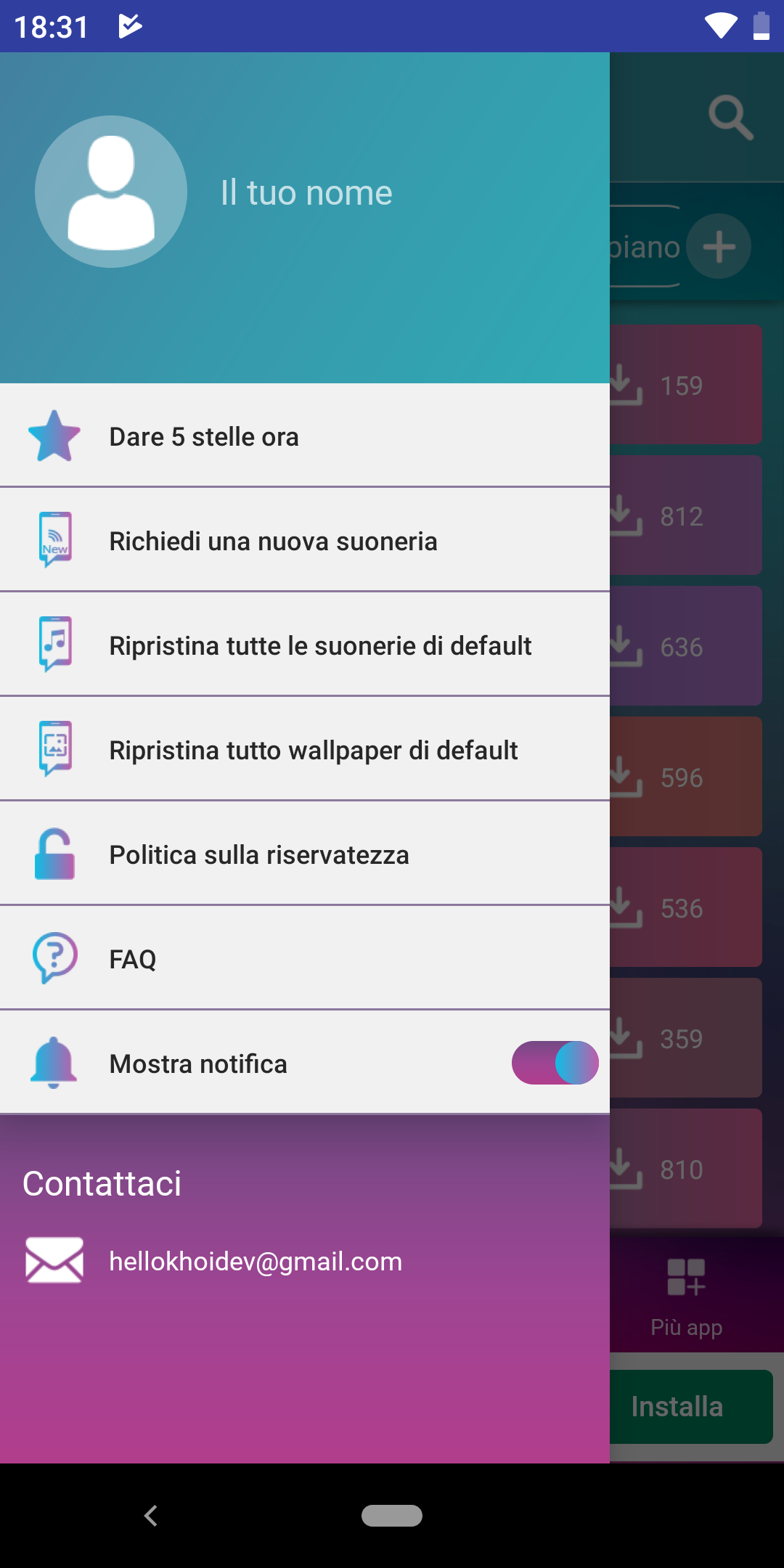The width and height of the screenshot is (784, 1568).
Task: Tap Ripristina tutte le suonerie di default
Action: (x=305, y=645)
